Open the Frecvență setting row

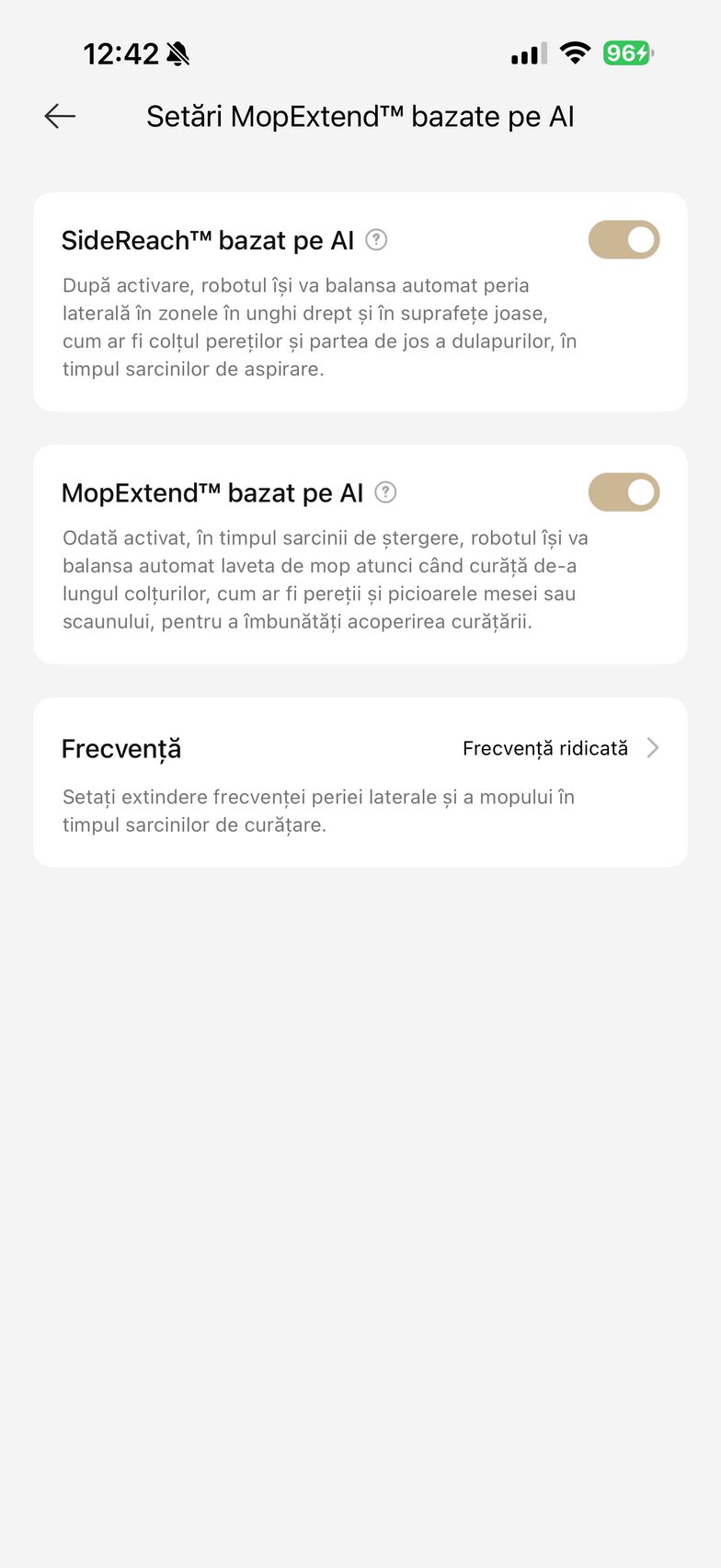click(360, 748)
